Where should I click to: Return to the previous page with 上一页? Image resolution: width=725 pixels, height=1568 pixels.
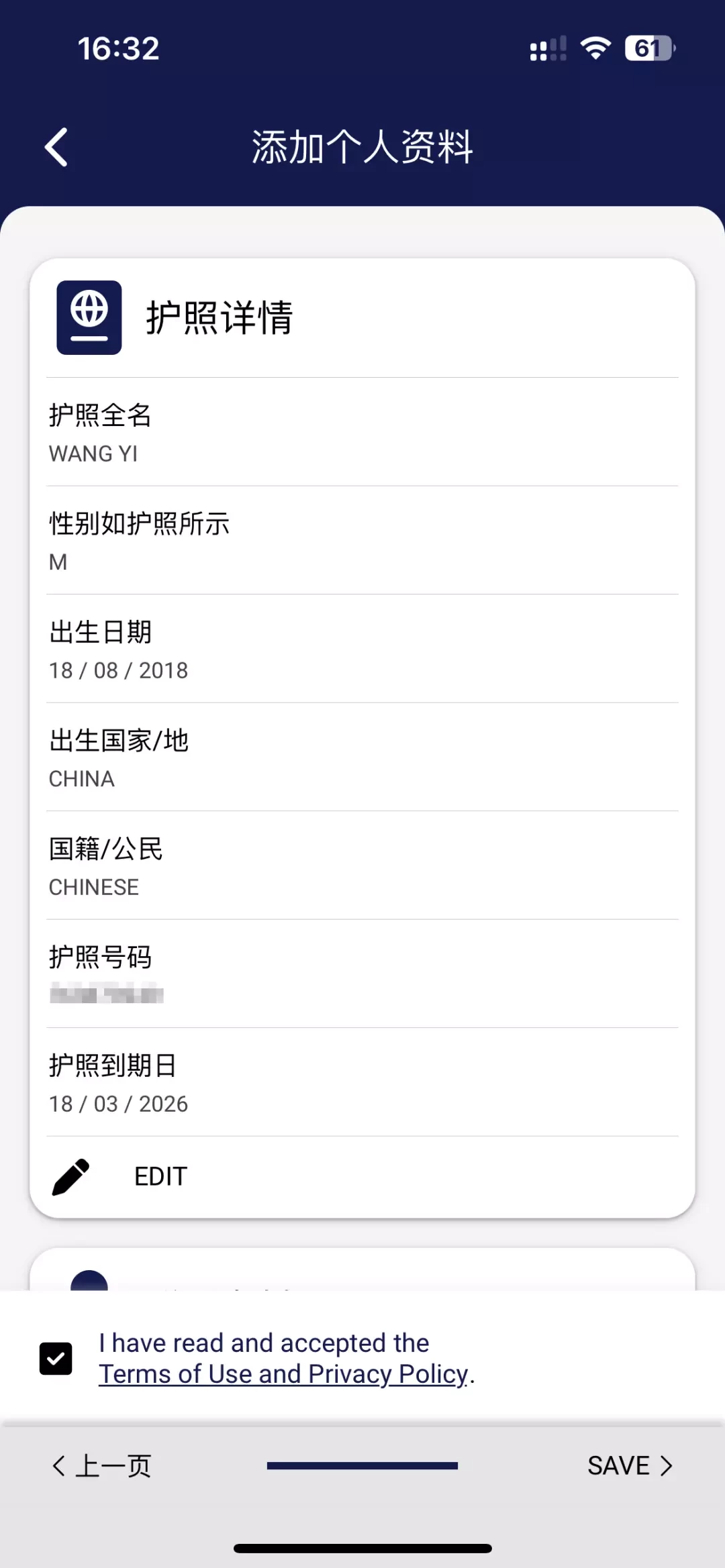pyautogui.click(x=102, y=1465)
